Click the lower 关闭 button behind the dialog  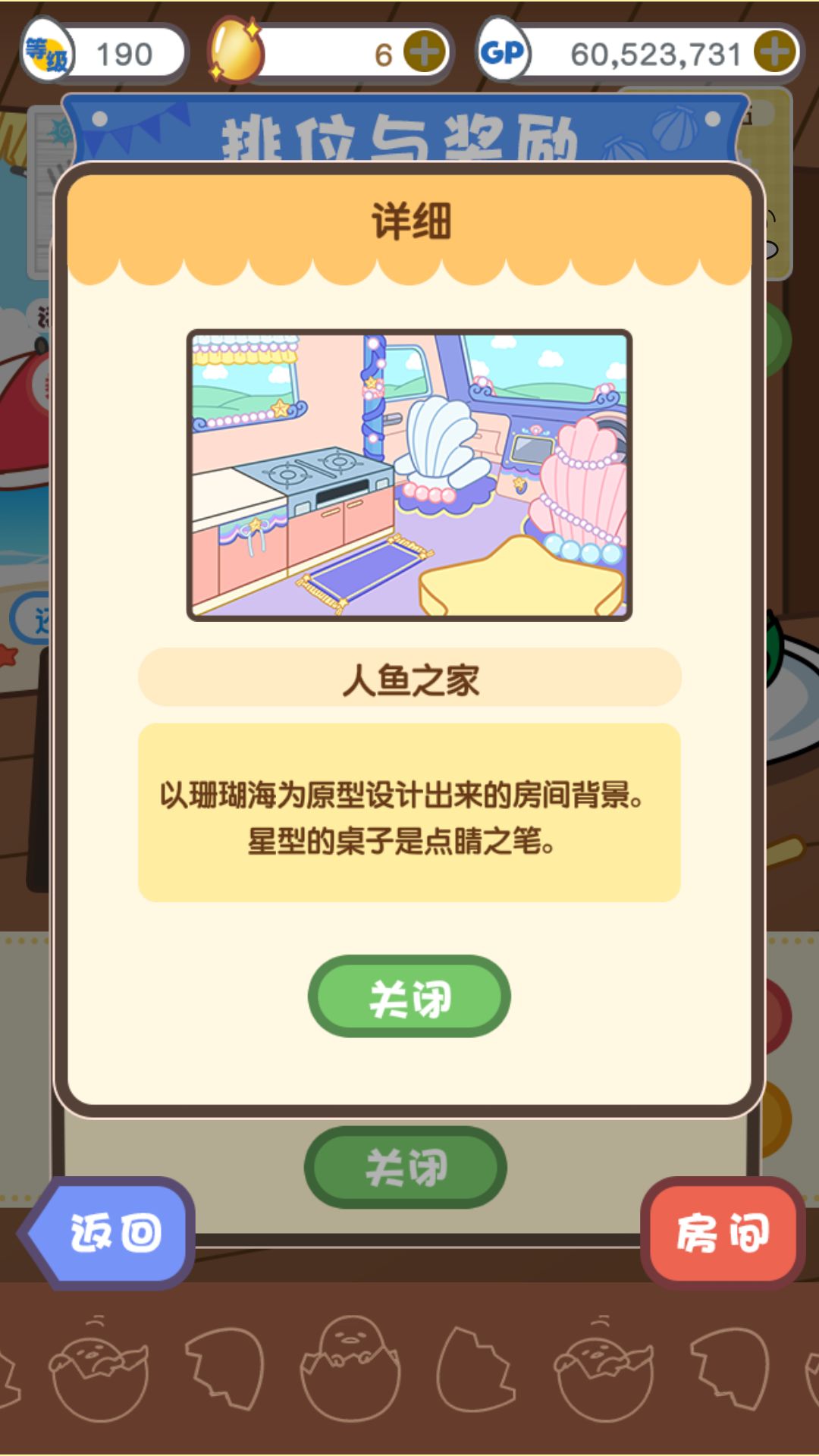[x=409, y=1166]
